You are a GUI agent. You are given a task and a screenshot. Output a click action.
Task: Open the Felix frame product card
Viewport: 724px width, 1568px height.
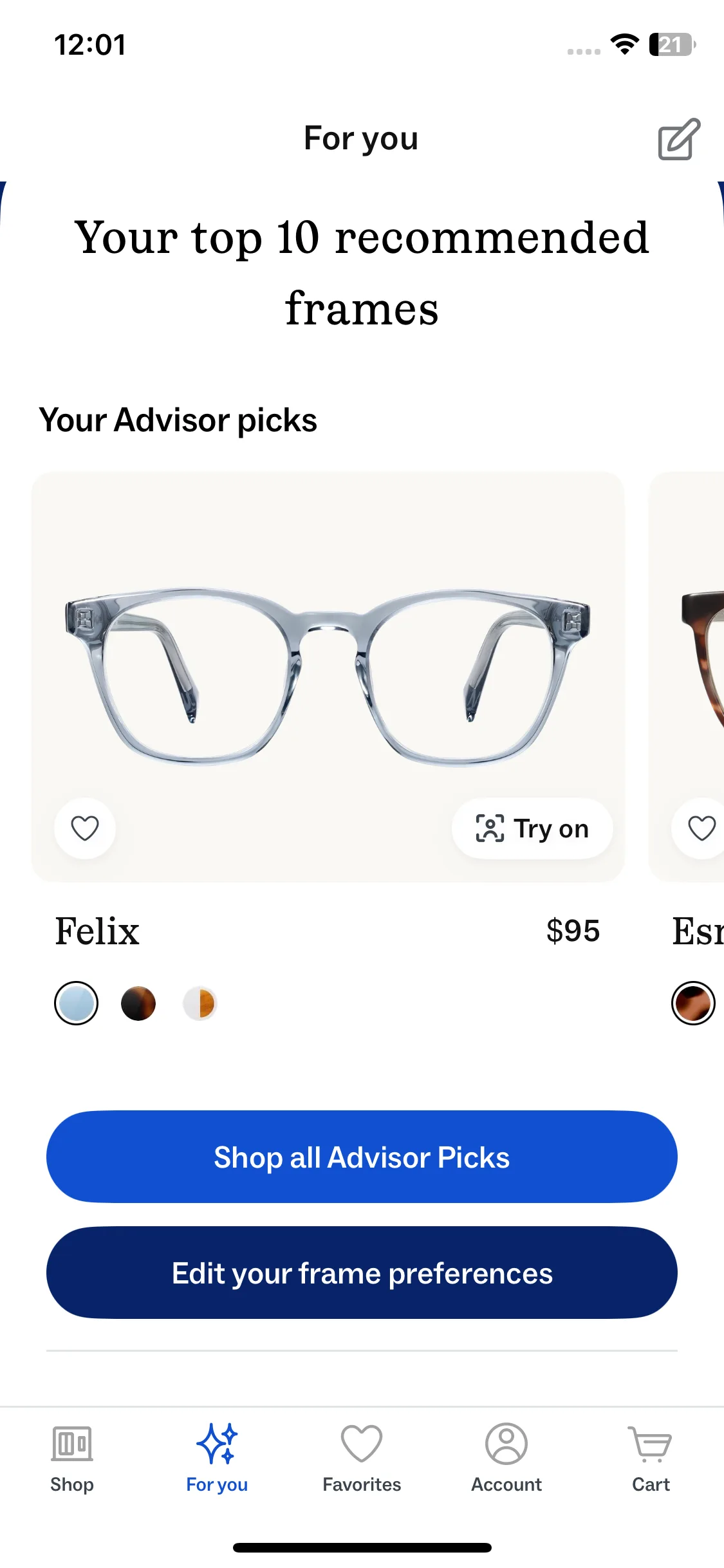click(328, 677)
